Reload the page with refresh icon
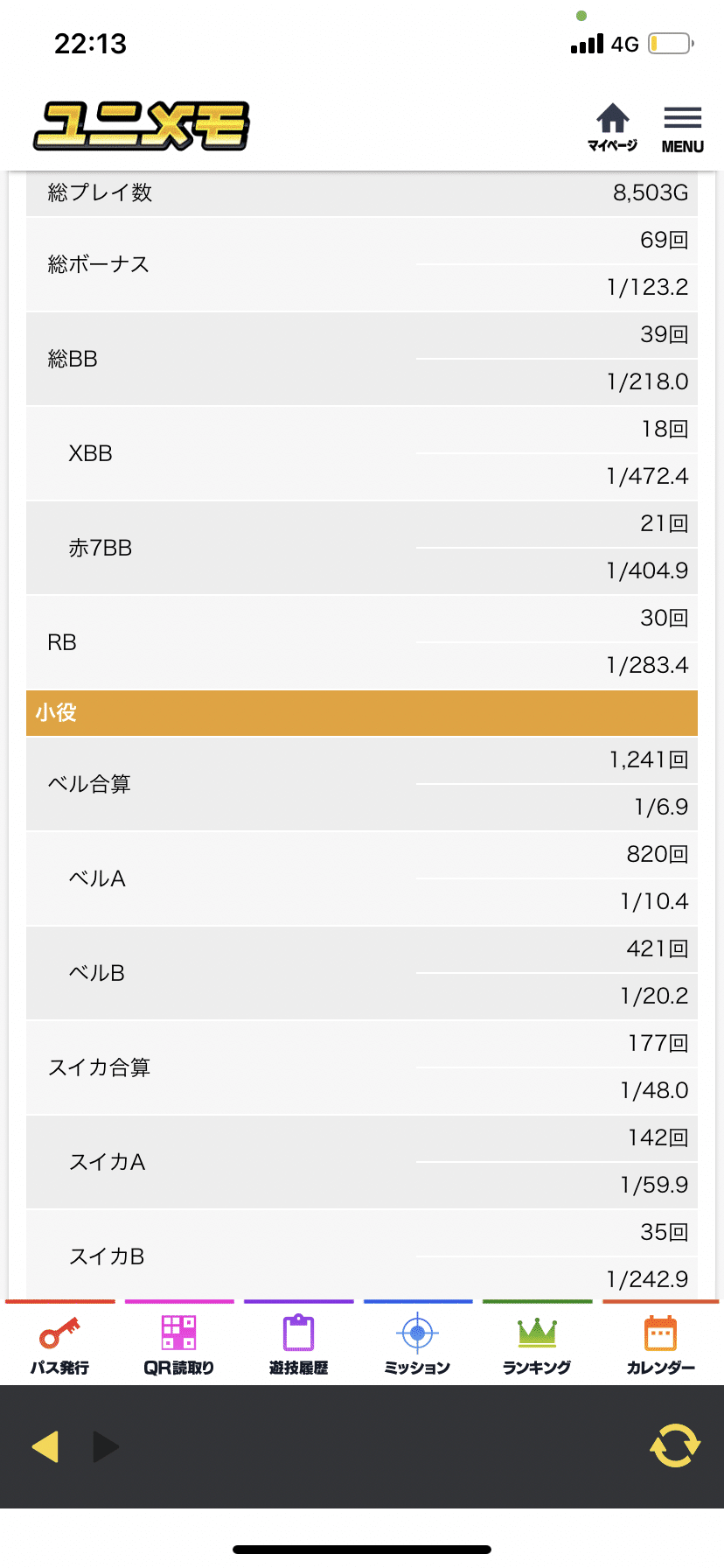This screenshot has height=1568, width=724. (x=675, y=1445)
